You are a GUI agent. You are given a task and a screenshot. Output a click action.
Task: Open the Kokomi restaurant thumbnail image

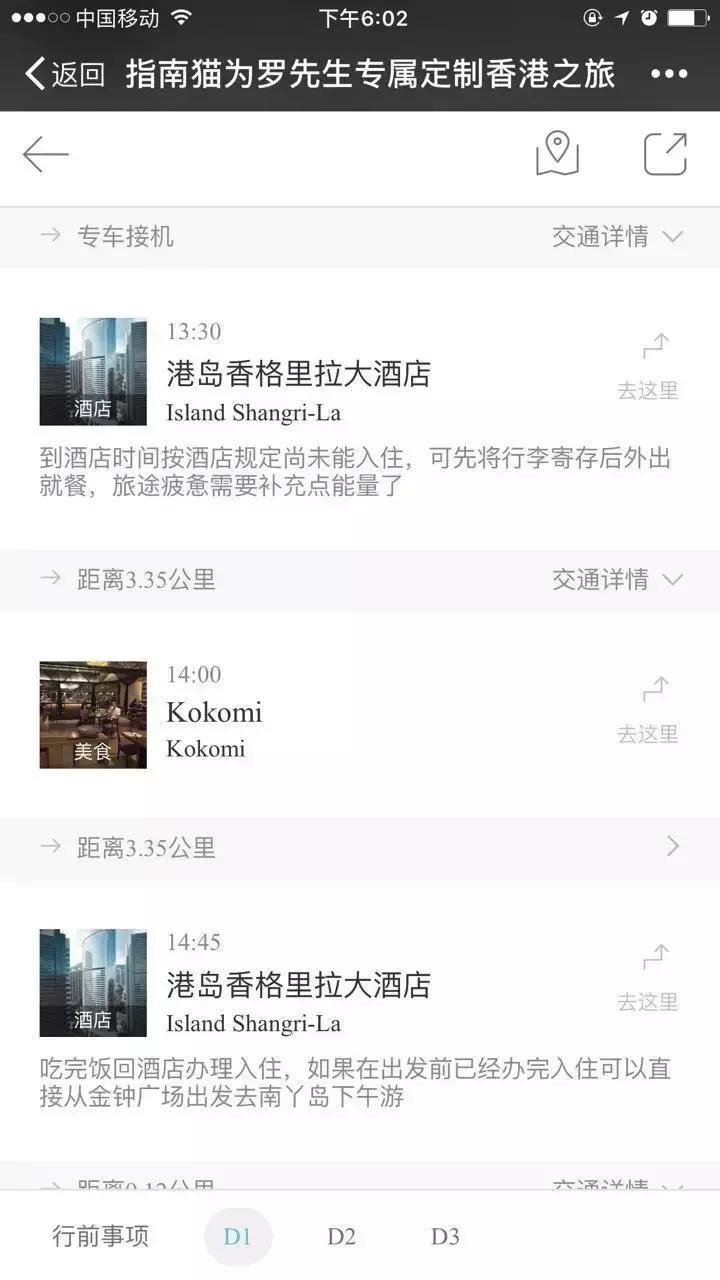click(x=92, y=714)
